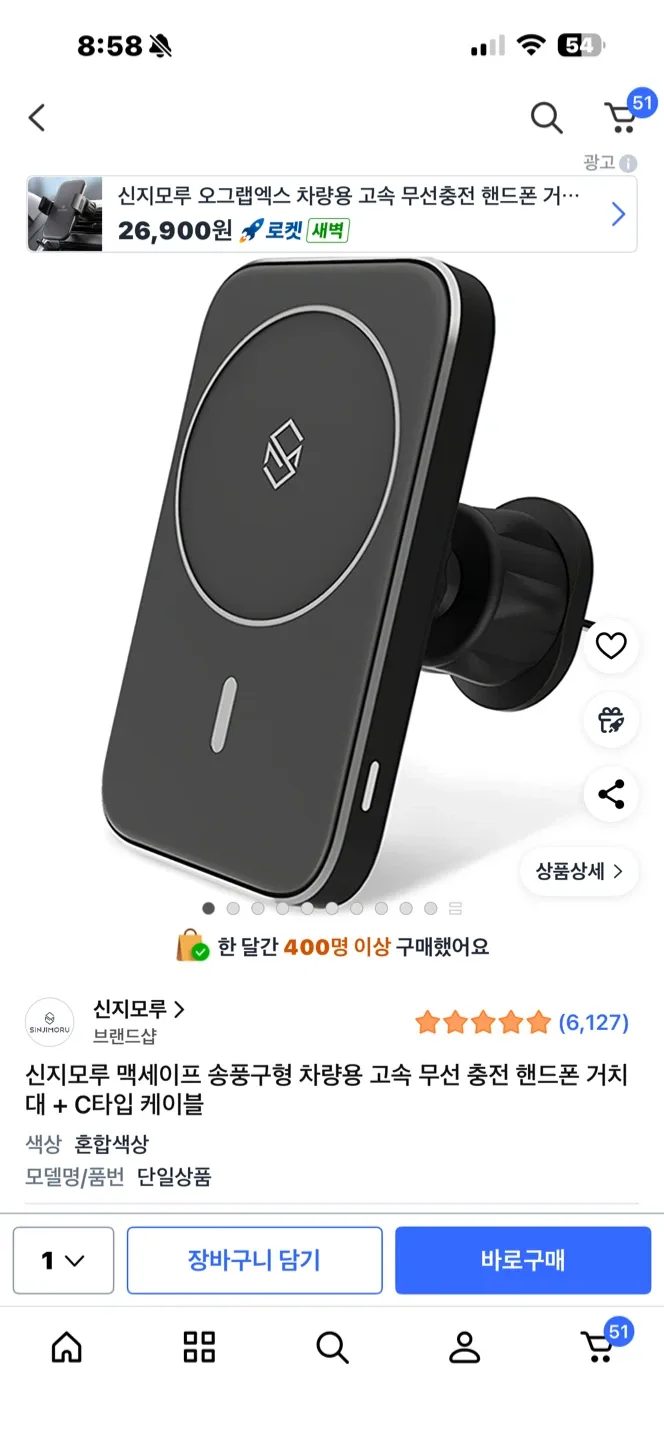
Task: Switch to the bottom Search tab
Action: tap(332, 1347)
